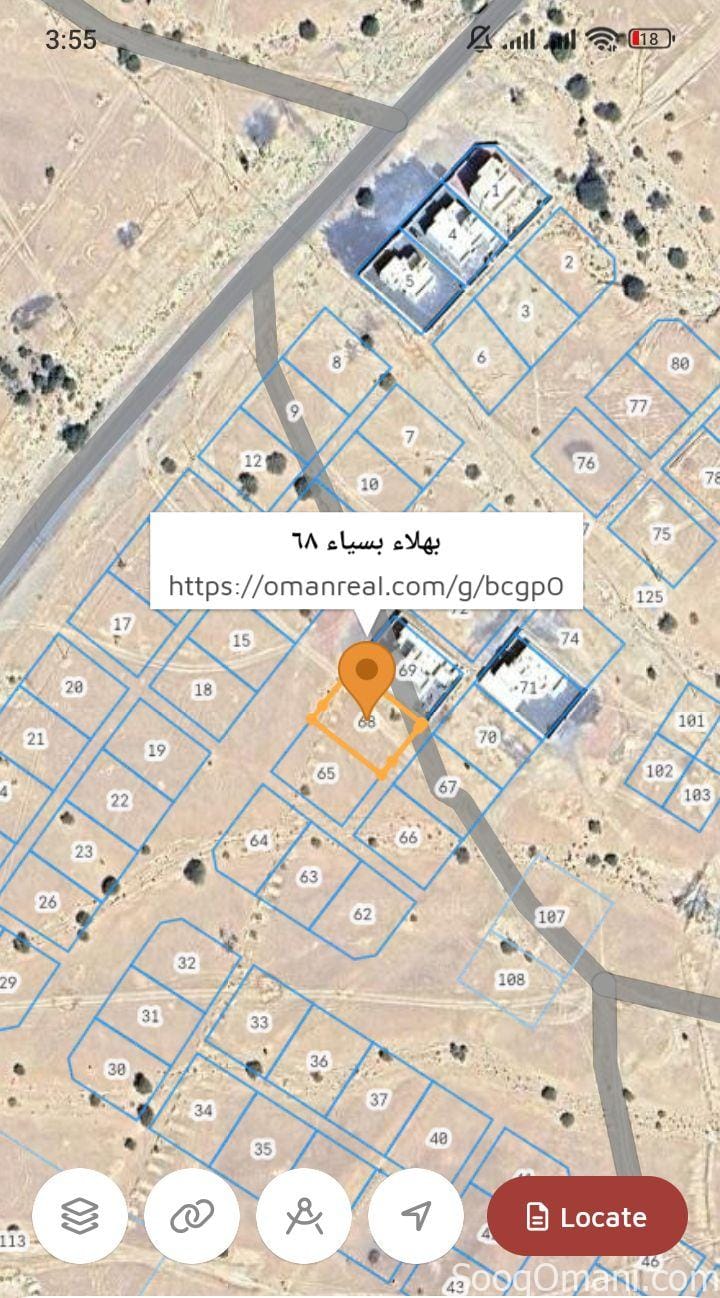Open the measurement compass tool
The width and height of the screenshot is (720, 1298).
click(x=304, y=1216)
